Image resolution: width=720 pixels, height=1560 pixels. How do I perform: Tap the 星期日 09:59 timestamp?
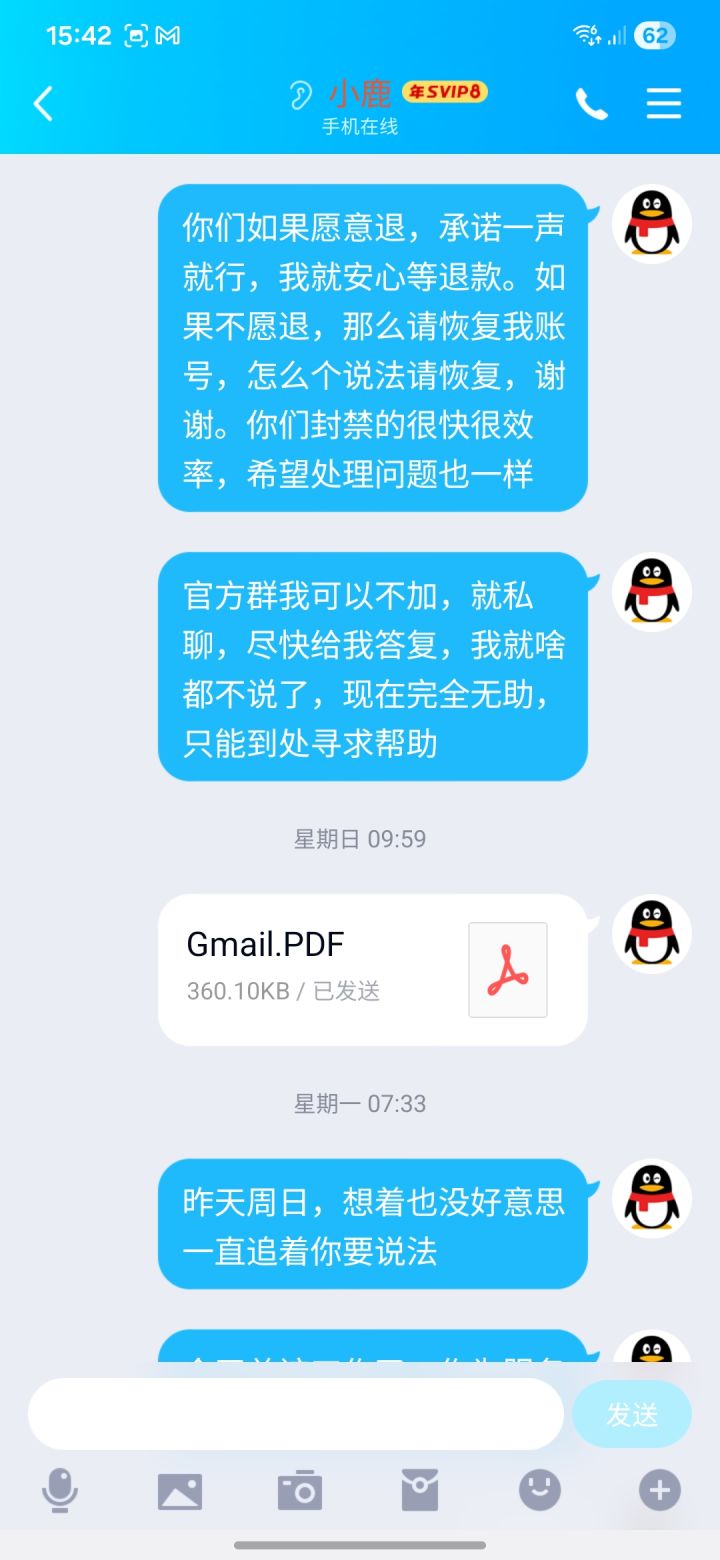[x=360, y=838]
